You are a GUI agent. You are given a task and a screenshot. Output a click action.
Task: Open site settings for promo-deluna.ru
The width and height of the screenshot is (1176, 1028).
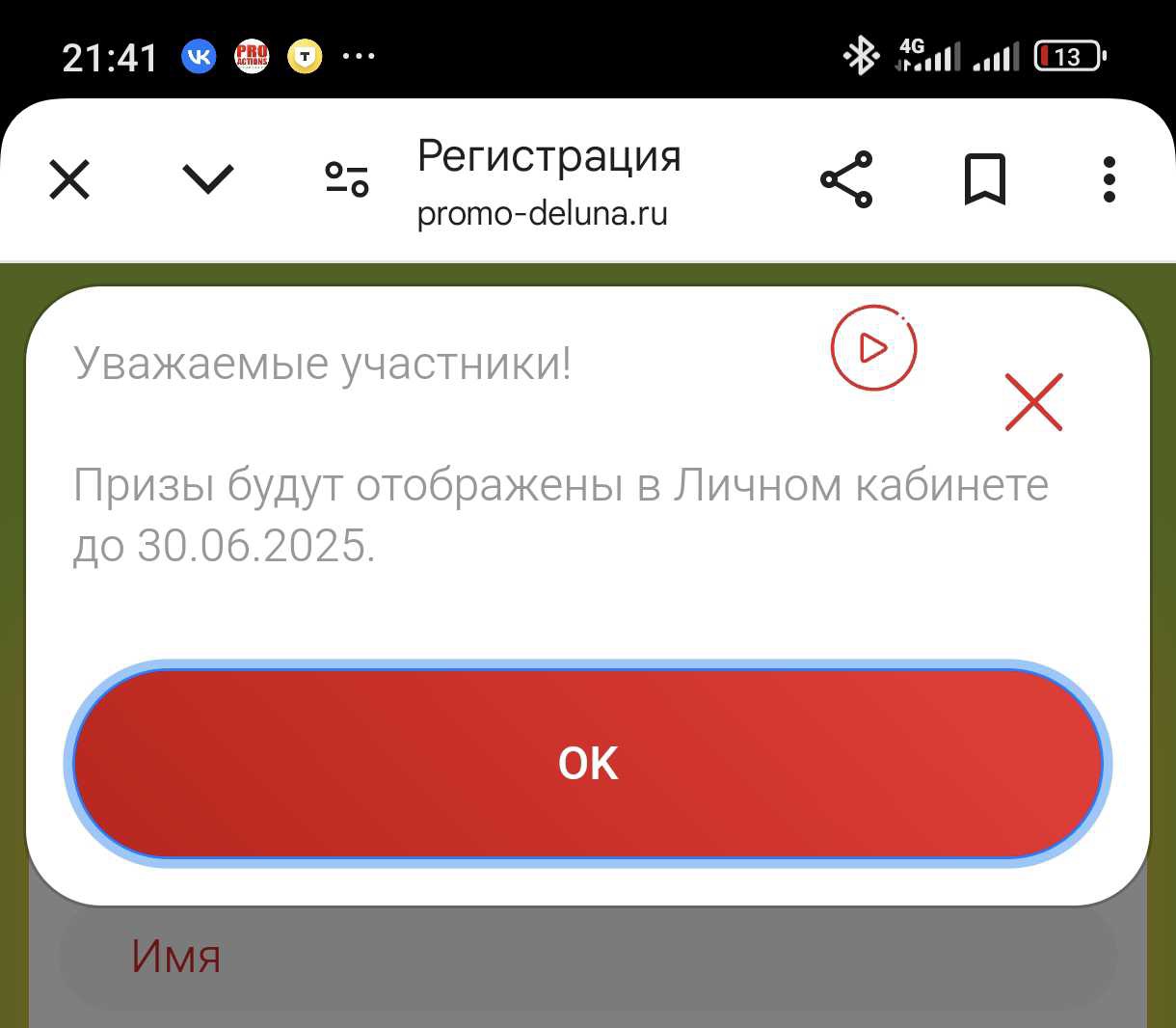(x=347, y=179)
